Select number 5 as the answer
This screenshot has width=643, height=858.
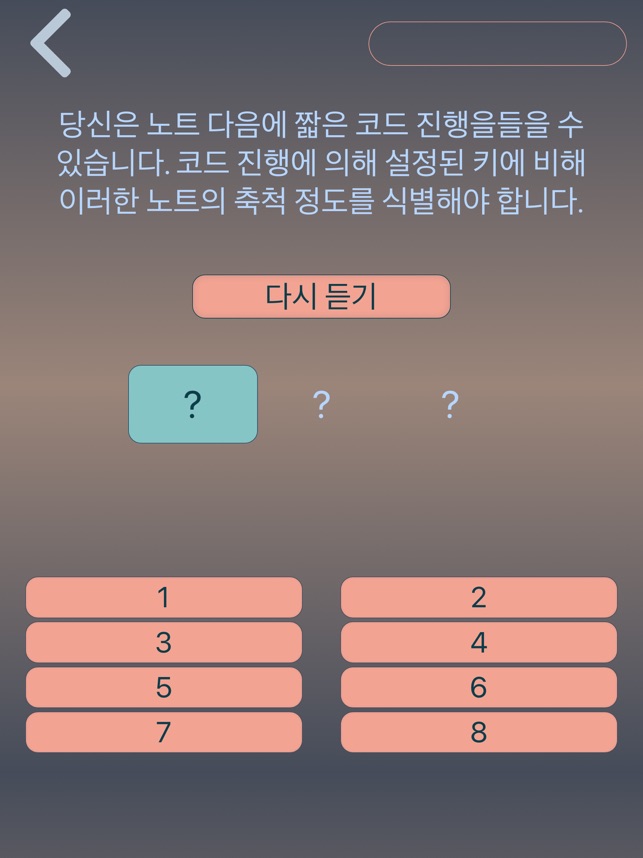(x=163, y=687)
